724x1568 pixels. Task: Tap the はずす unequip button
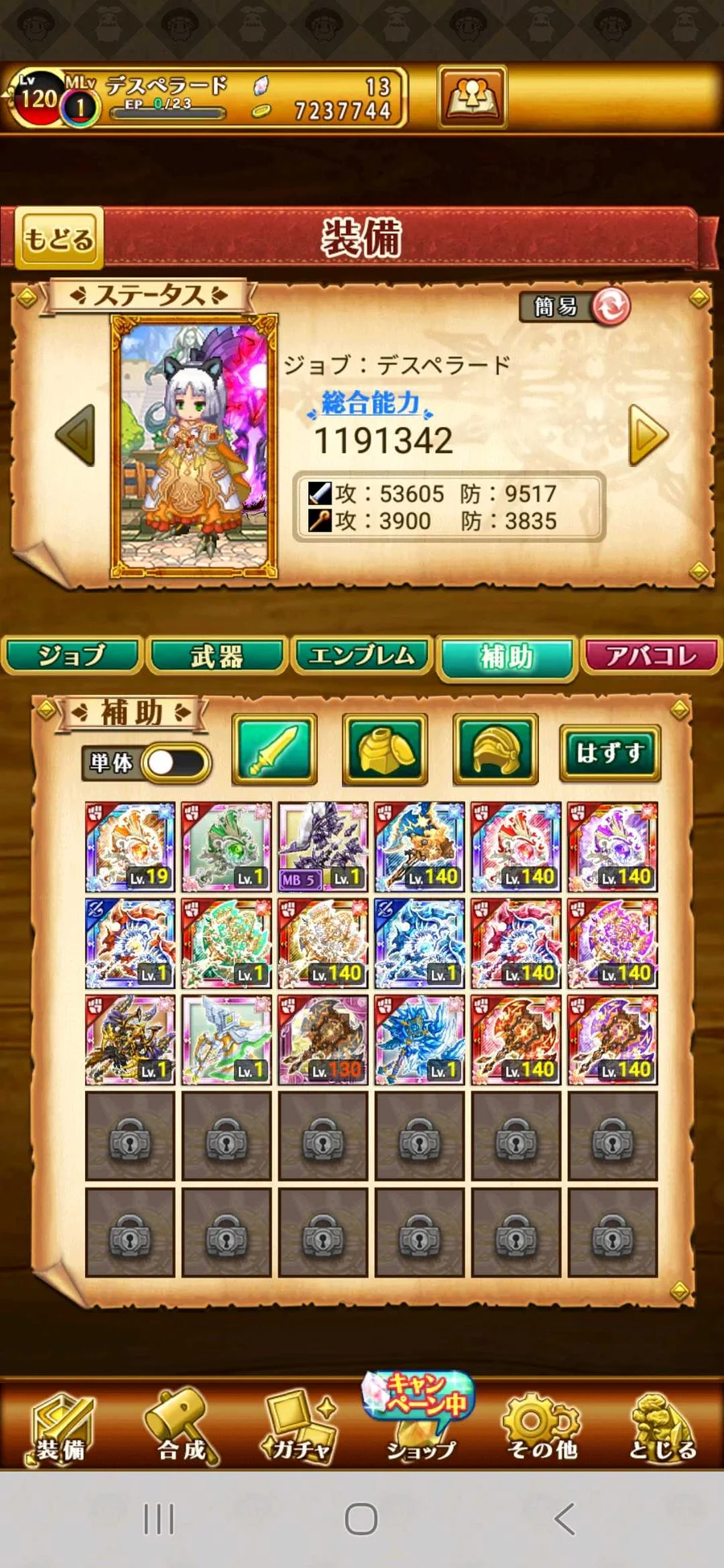click(610, 753)
